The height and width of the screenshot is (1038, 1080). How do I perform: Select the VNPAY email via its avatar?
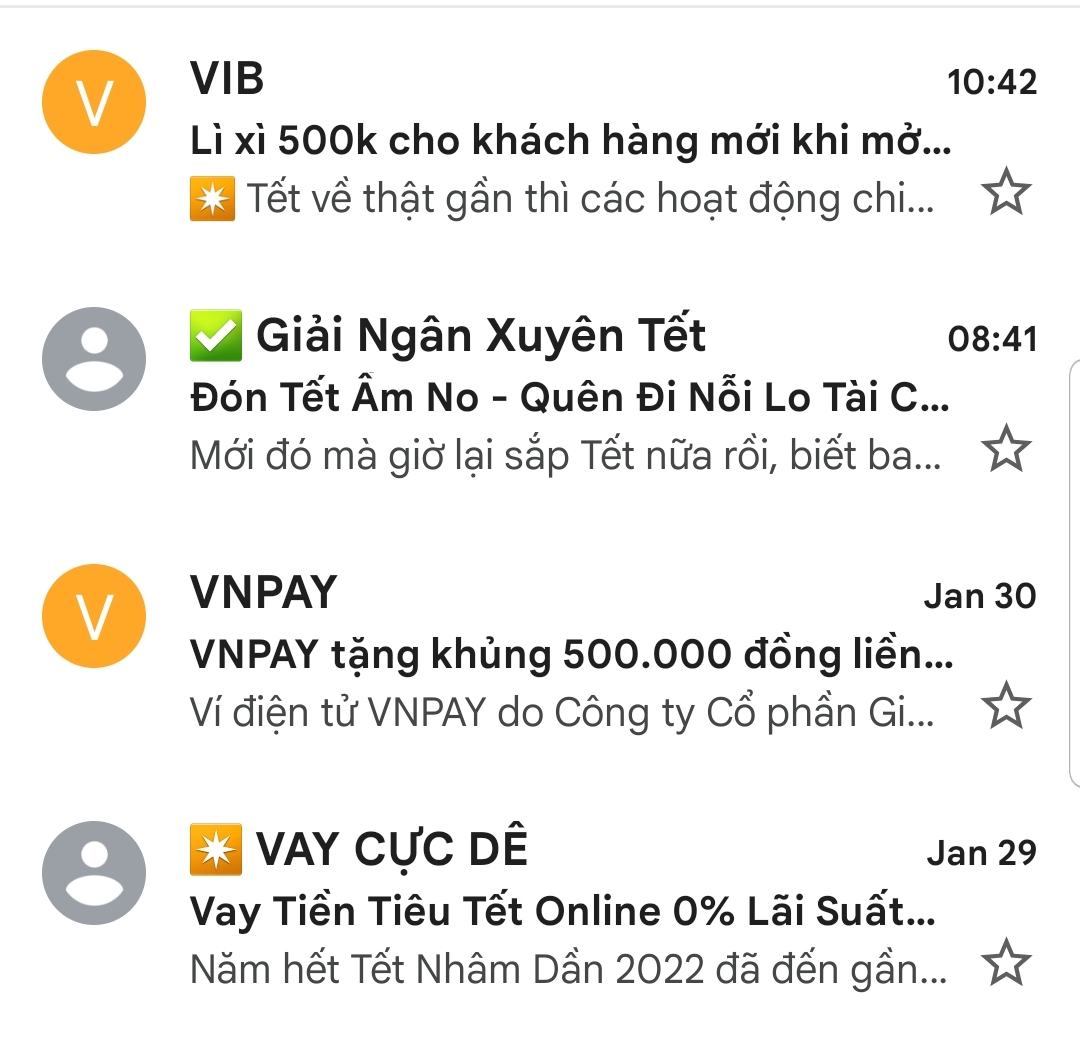(94, 617)
